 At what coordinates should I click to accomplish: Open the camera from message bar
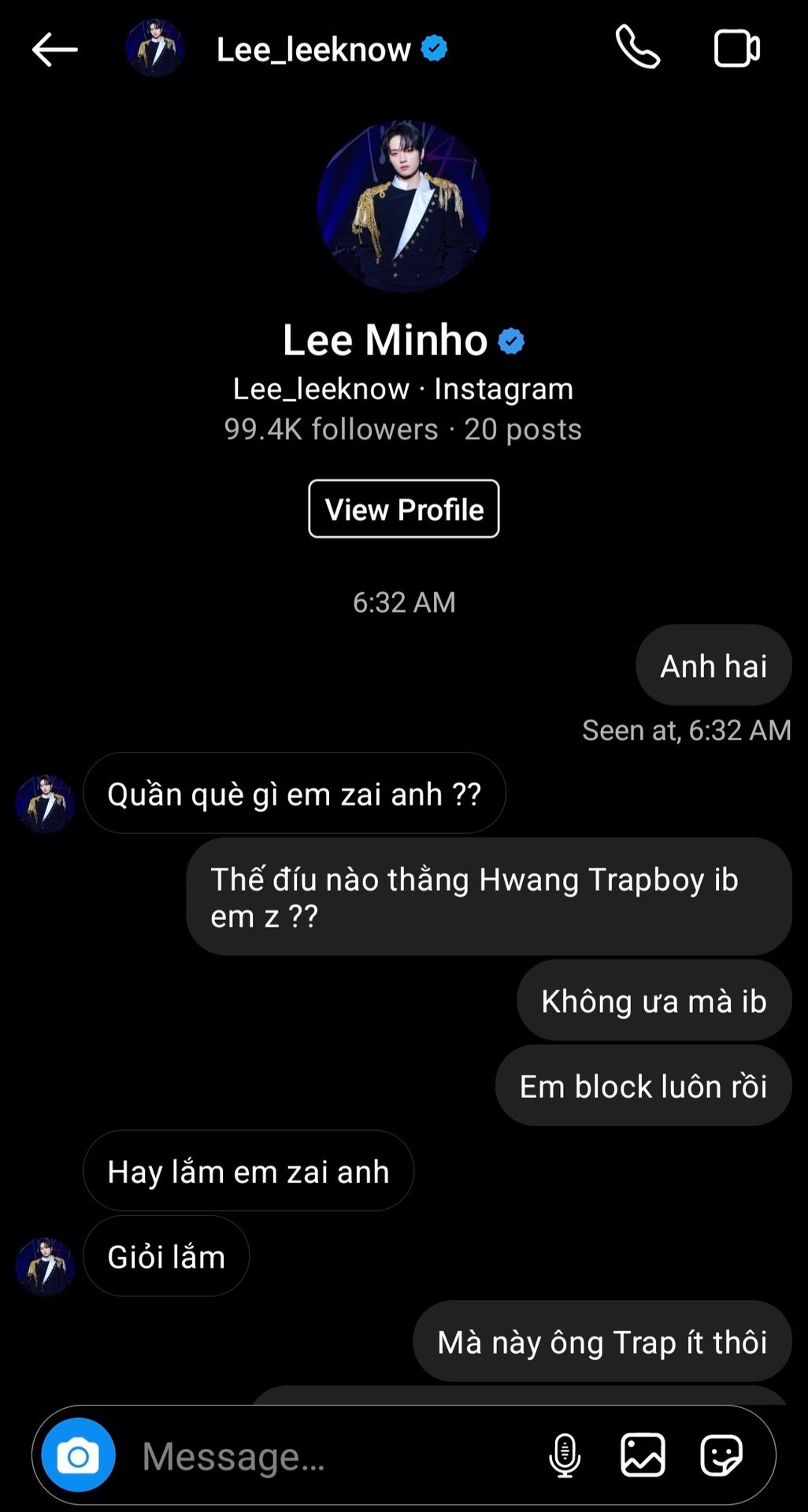pos(78,1455)
